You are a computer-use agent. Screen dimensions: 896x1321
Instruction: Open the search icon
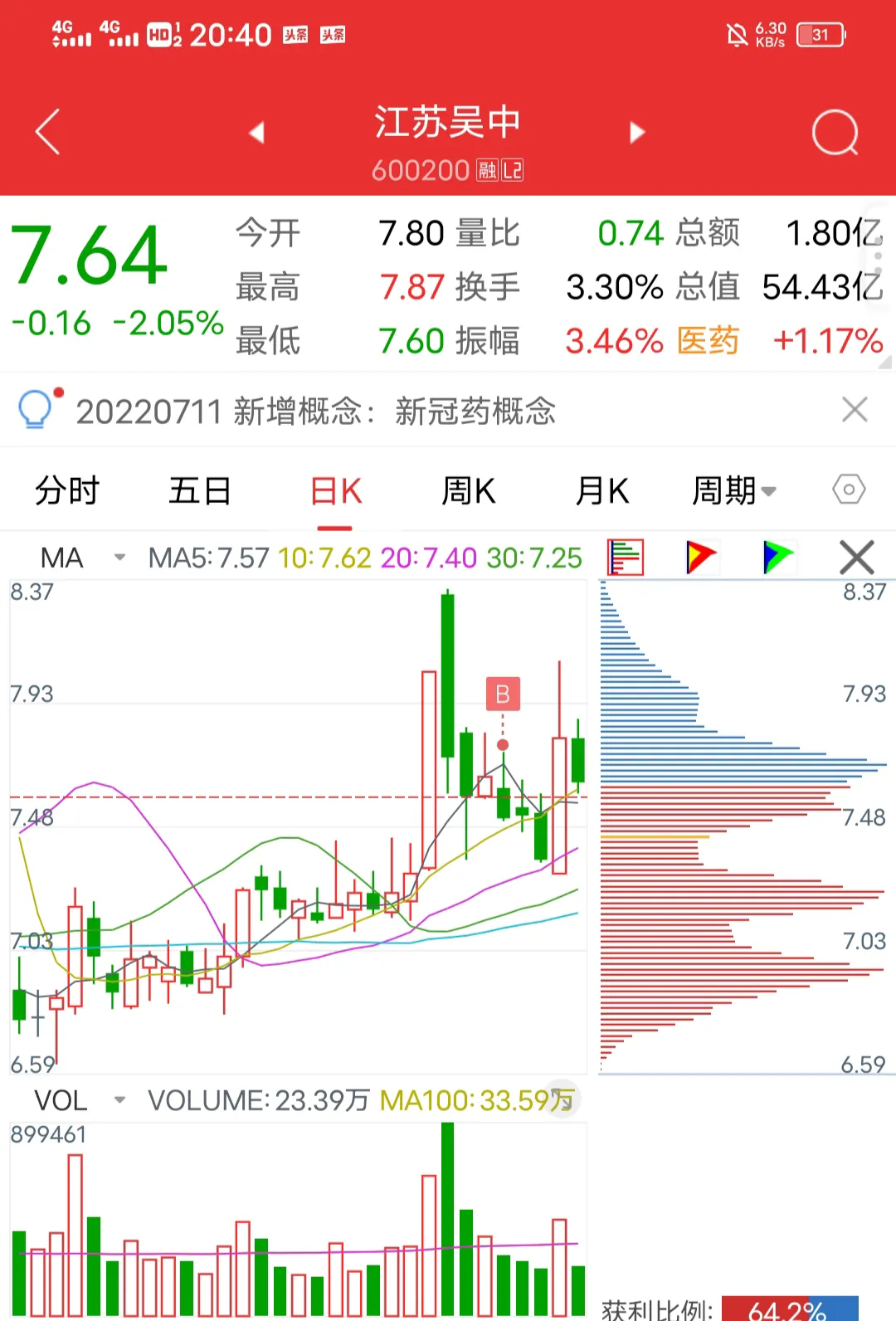(x=835, y=133)
